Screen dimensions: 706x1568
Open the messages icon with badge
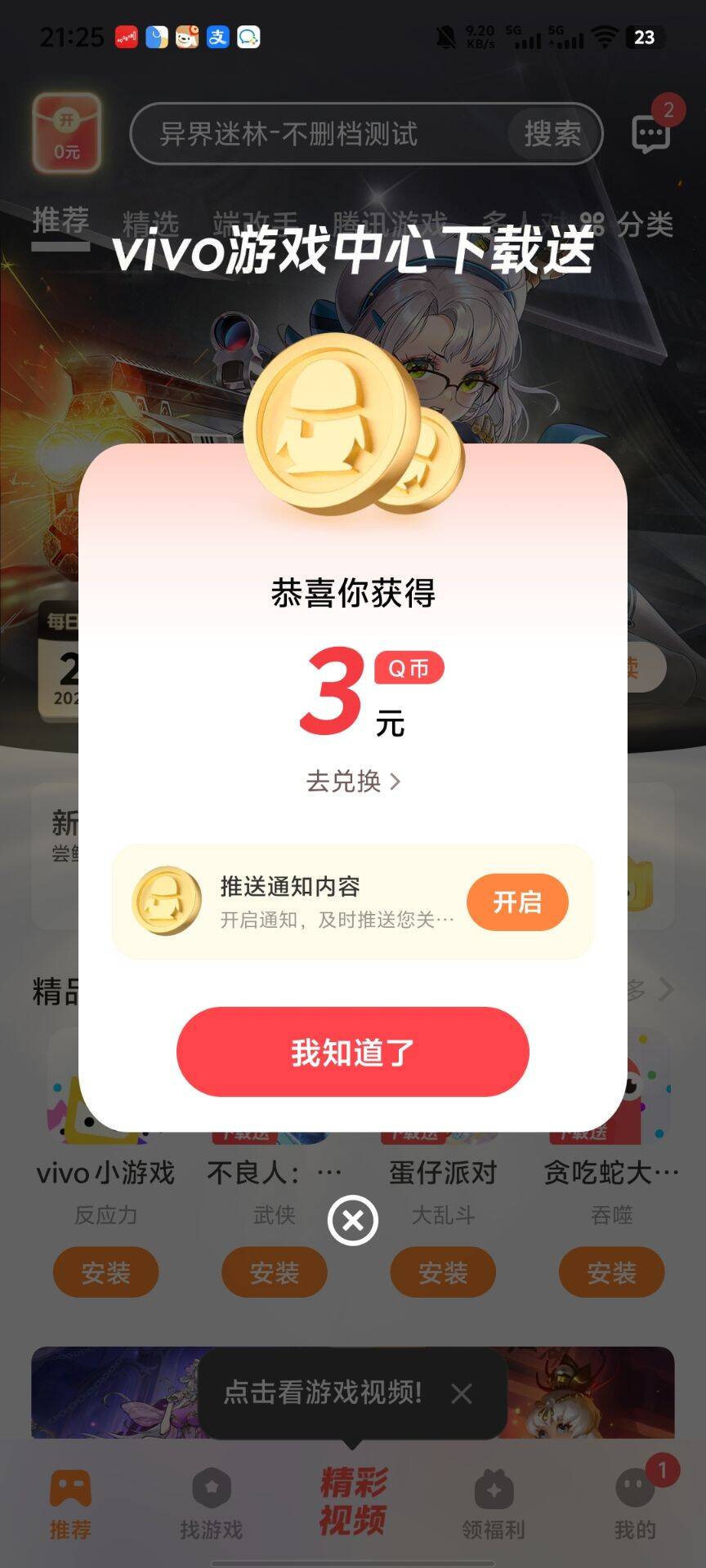click(x=651, y=132)
